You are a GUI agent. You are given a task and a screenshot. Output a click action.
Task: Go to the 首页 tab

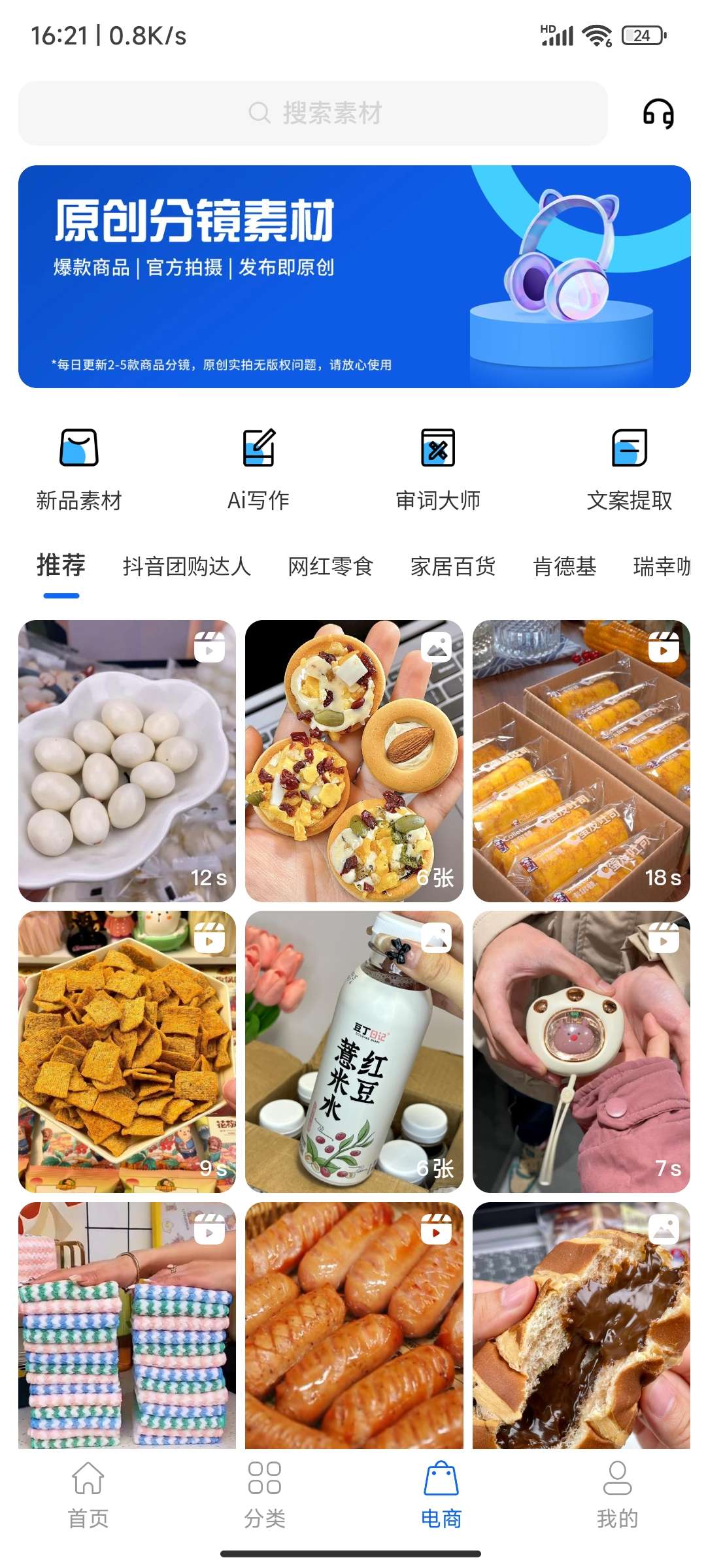(88, 1495)
